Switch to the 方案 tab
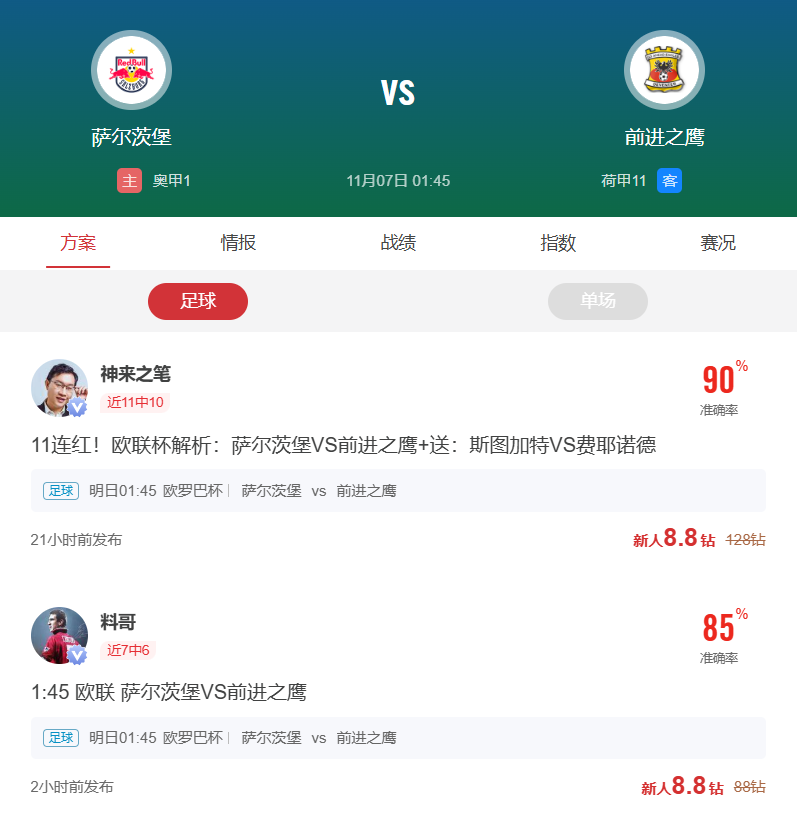 point(78,243)
